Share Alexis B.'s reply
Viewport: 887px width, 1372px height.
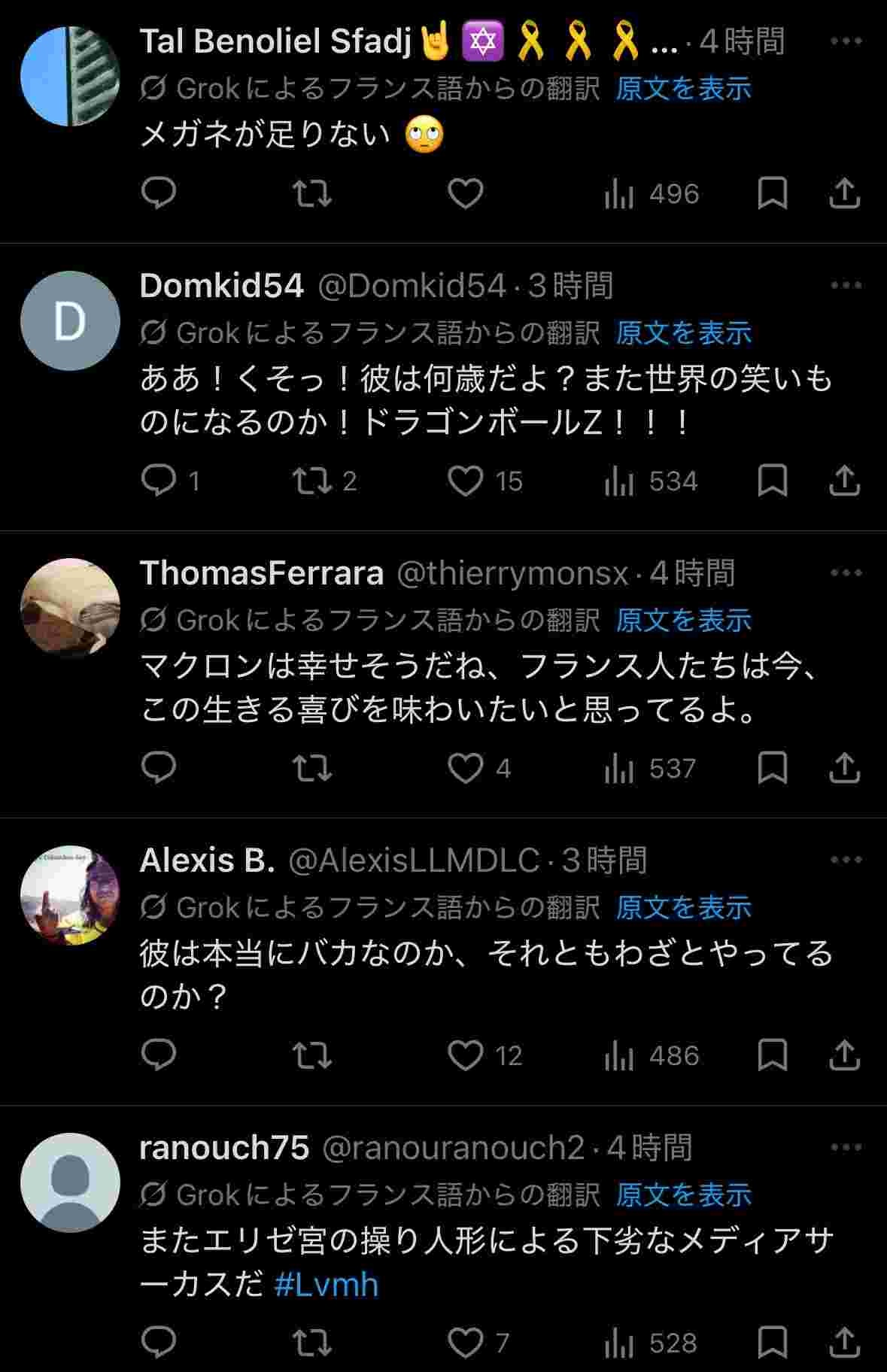[x=844, y=1055]
